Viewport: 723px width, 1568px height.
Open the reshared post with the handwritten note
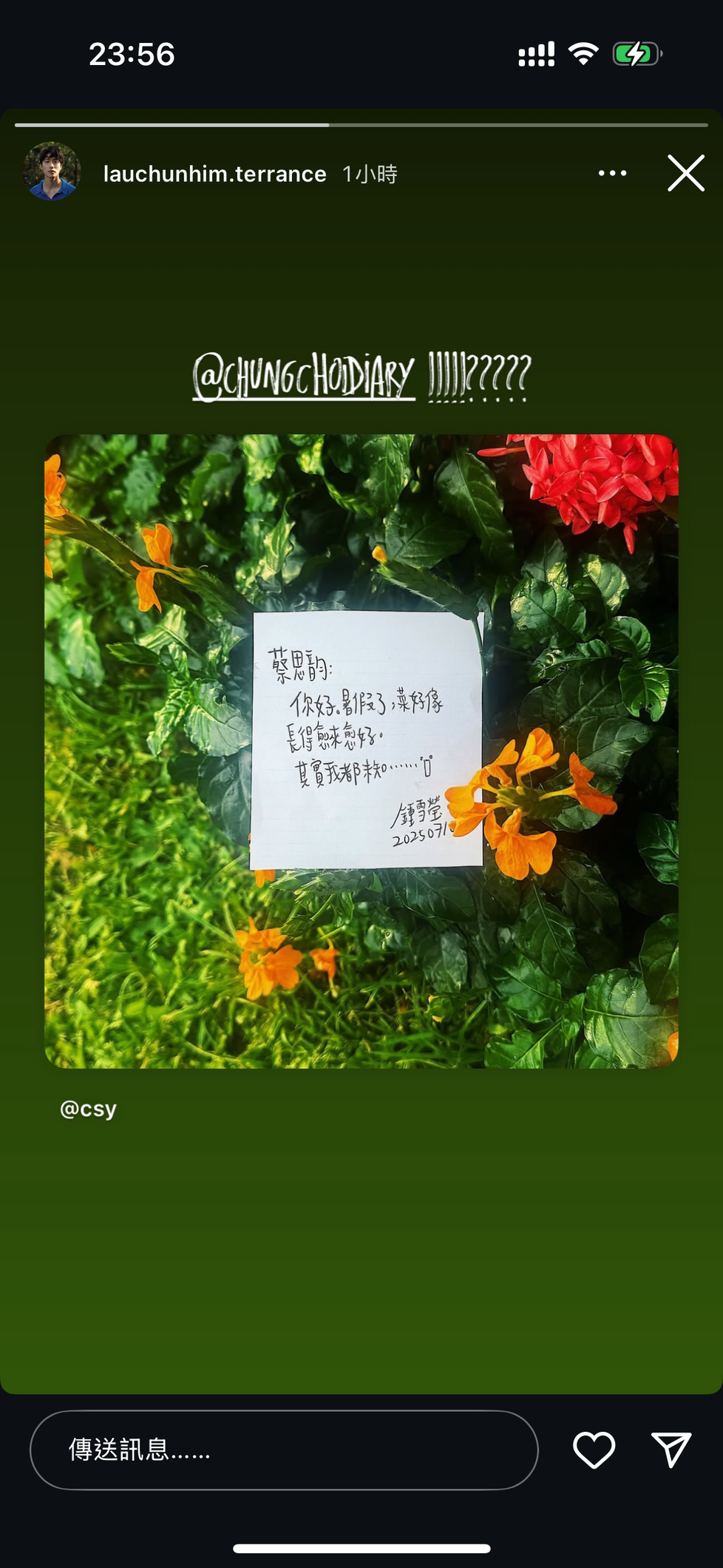click(x=361, y=751)
